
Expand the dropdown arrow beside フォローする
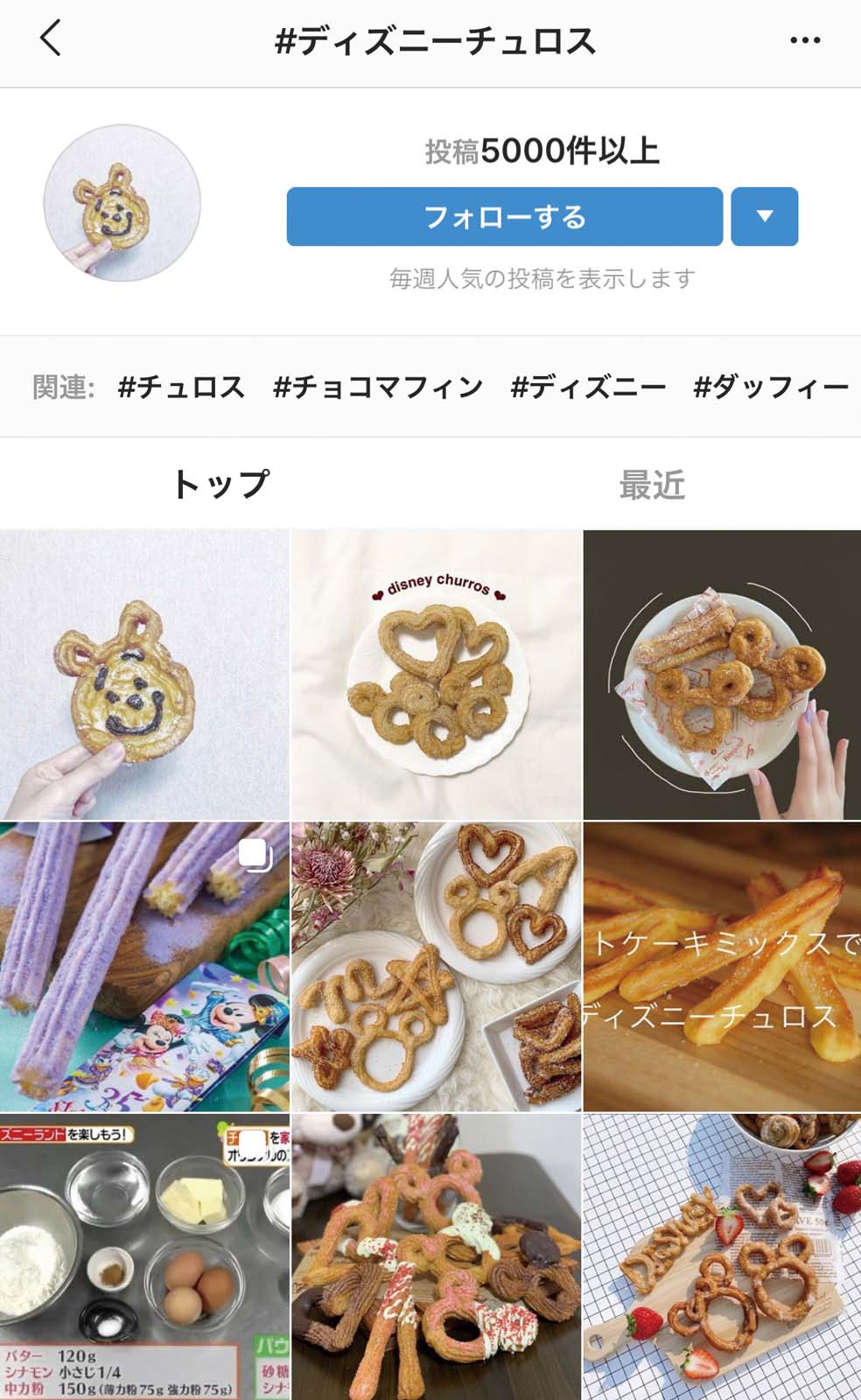click(x=764, y=217)
